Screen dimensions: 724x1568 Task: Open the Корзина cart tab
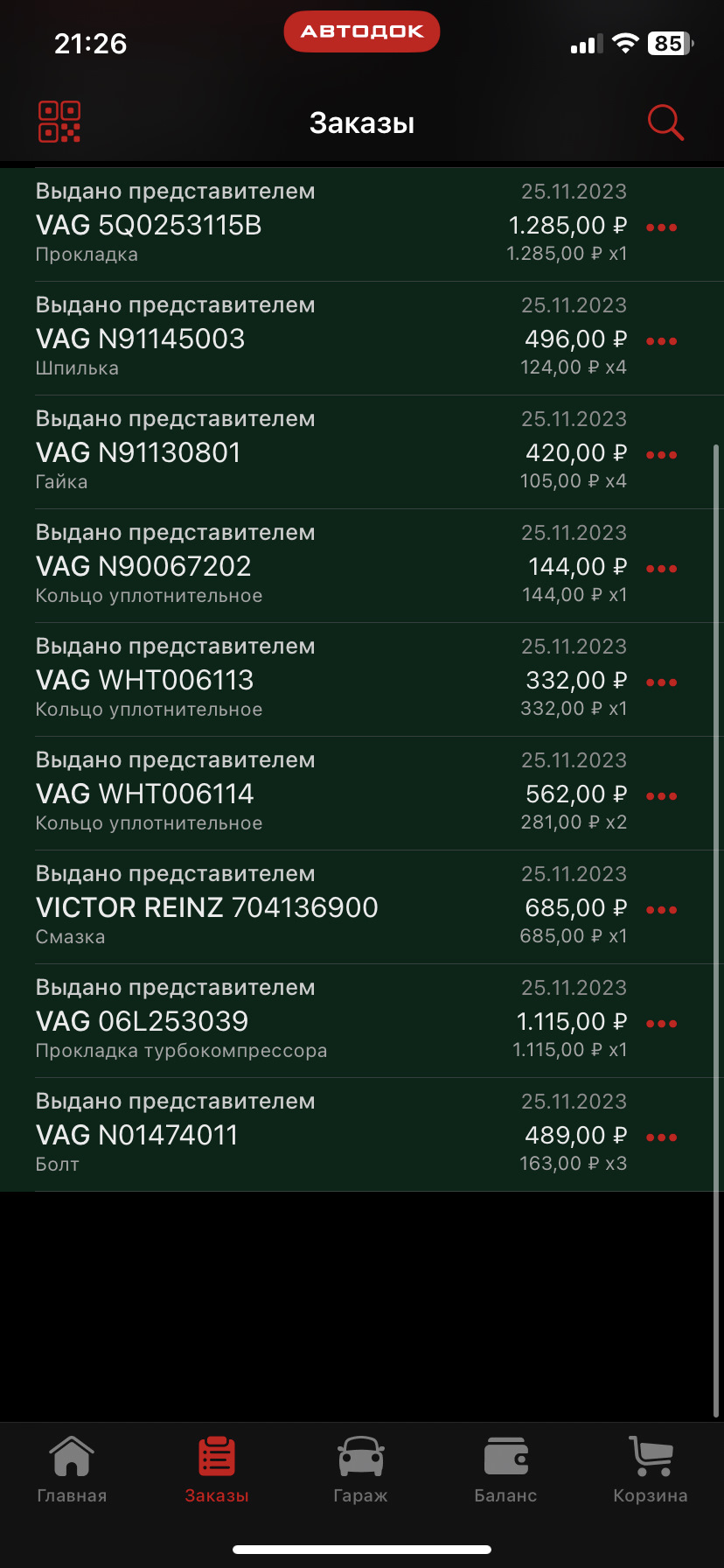651,1470
